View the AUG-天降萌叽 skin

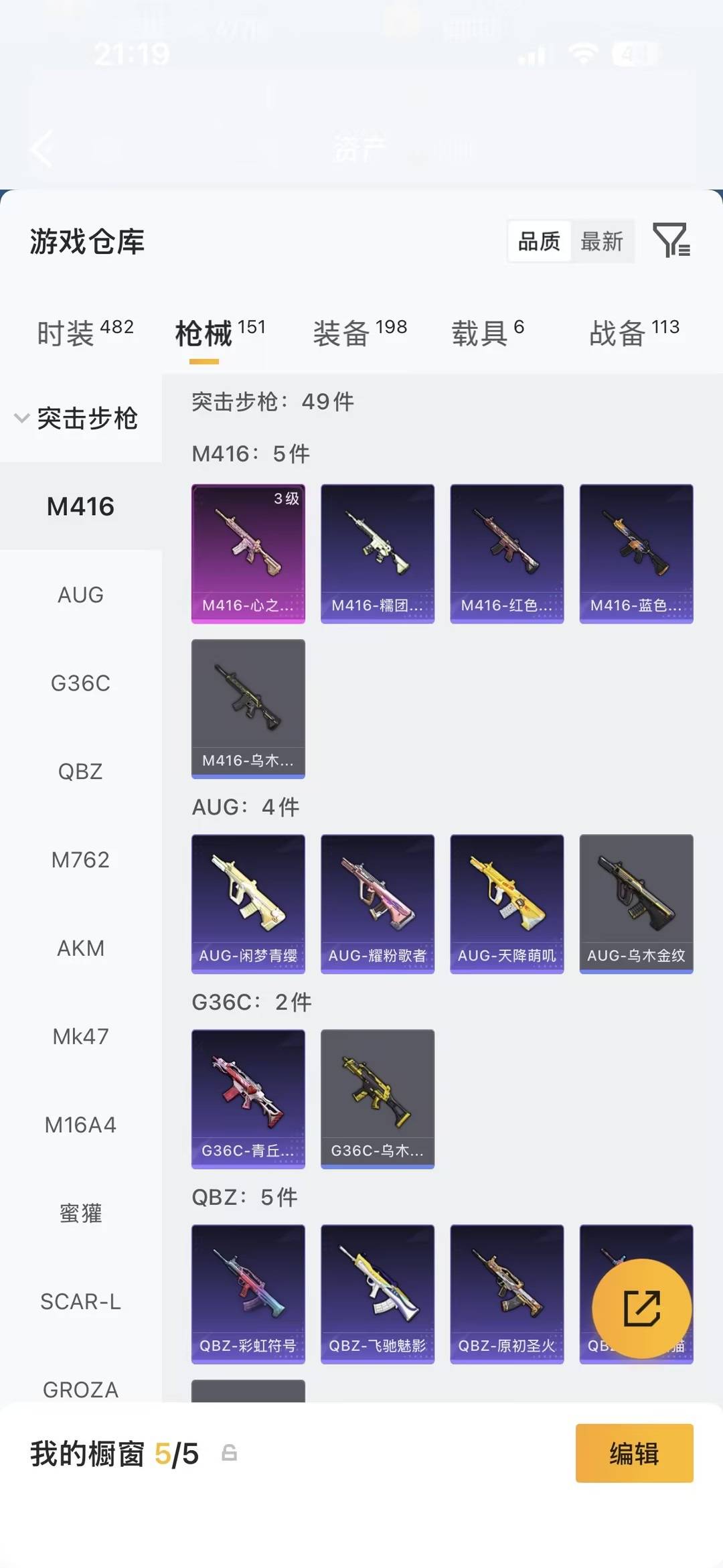(507, 904)
